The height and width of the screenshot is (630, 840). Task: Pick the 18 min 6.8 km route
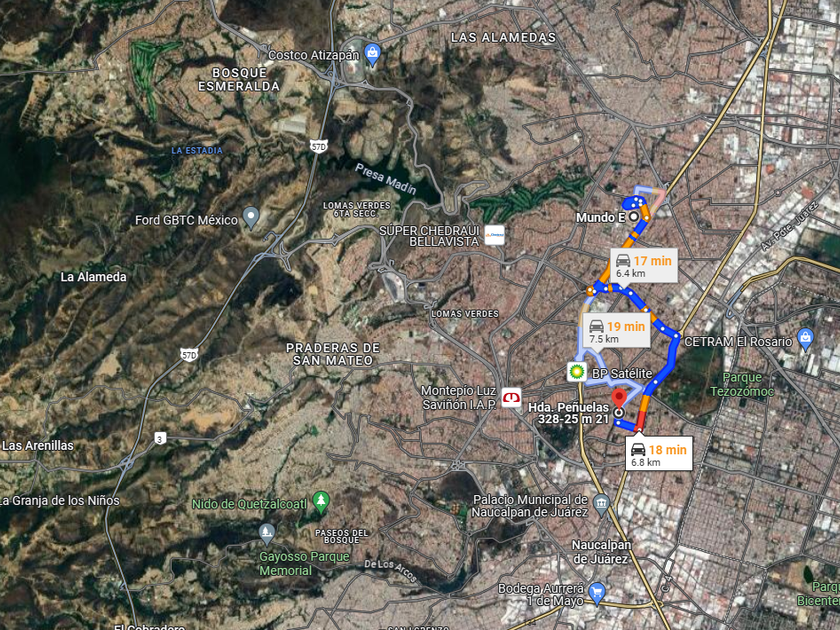click(658, 454)
